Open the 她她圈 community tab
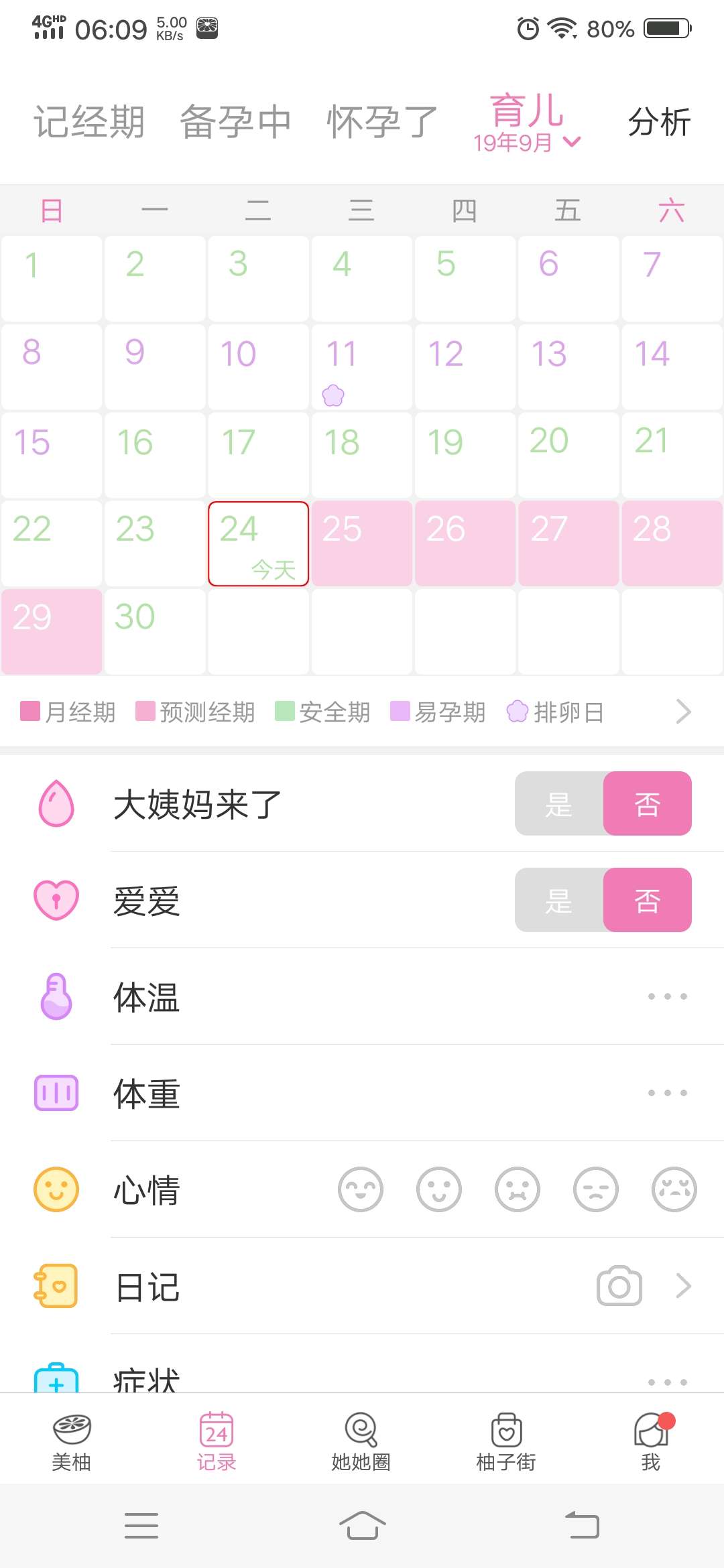Screen dimensions: 724x1568 361,1441
